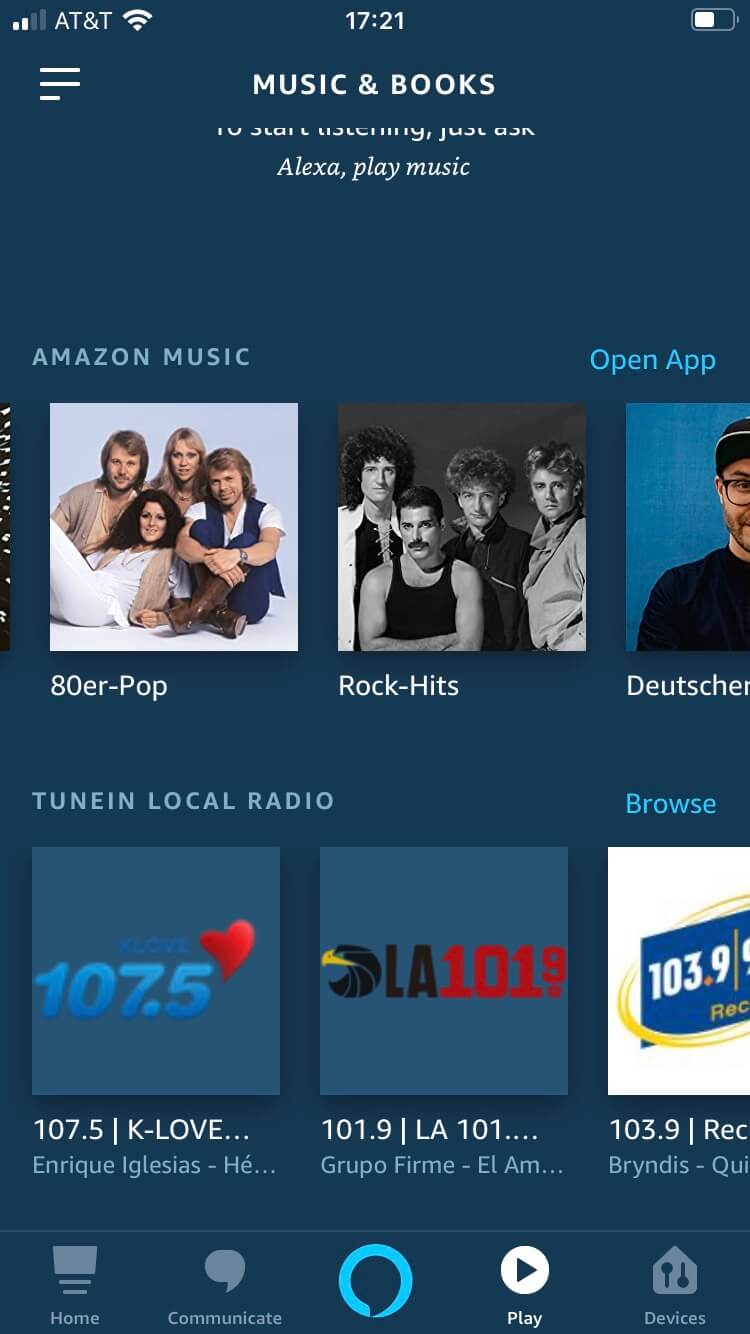Tune in to 101.9 LA station
Viewport: 750px width, 1334px height.
tap(444, 971)
